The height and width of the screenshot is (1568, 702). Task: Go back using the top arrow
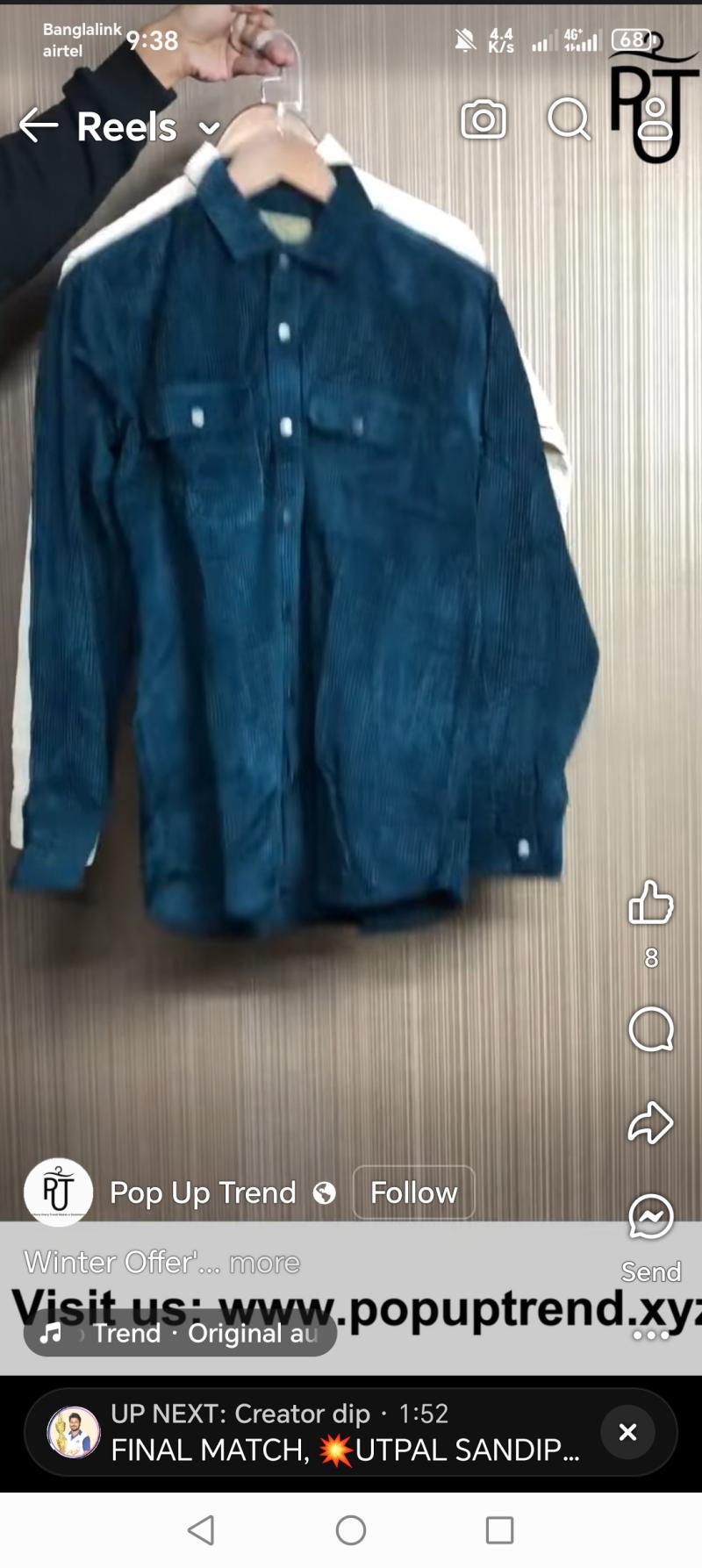tap(39, 125)
